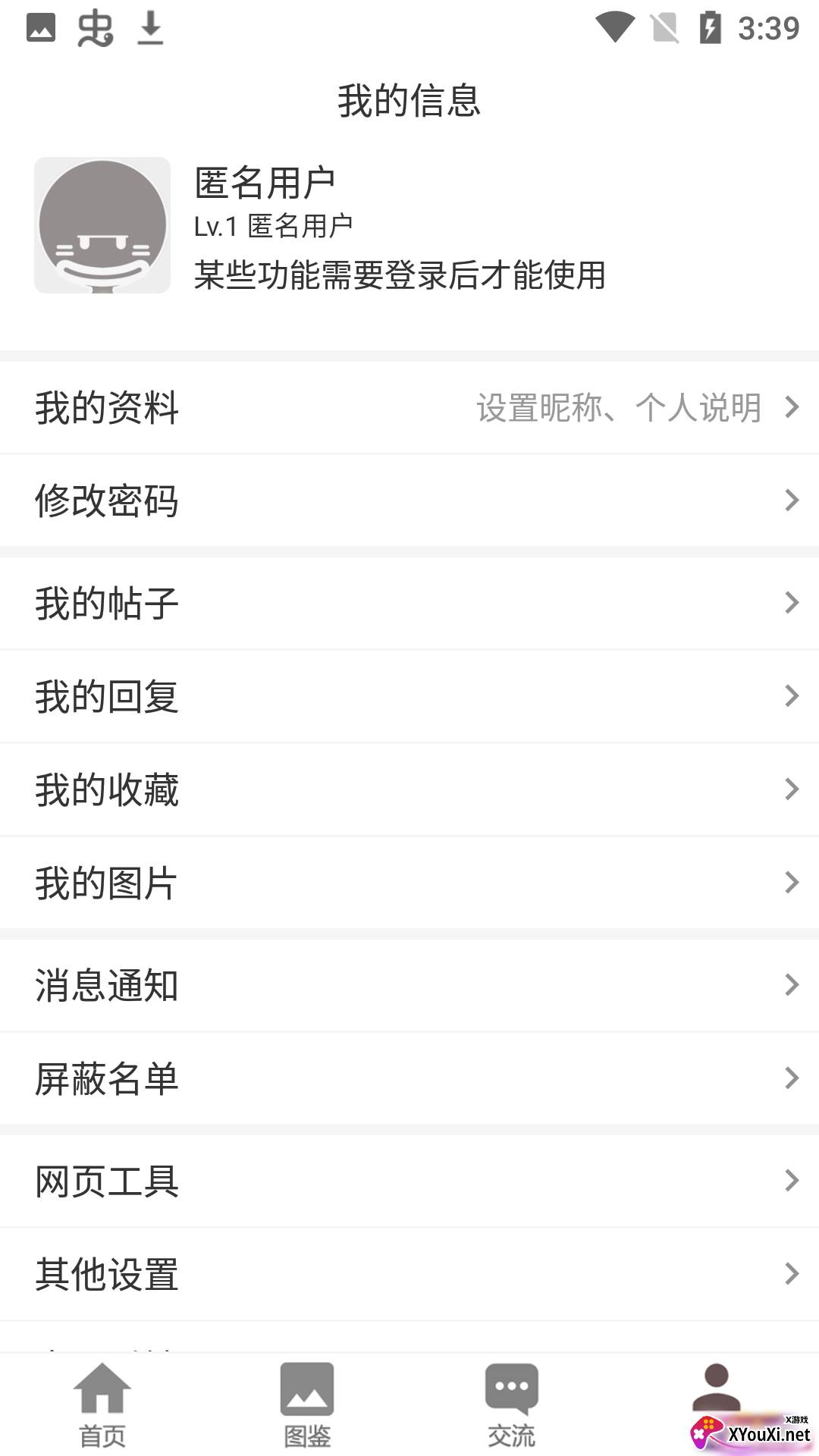Open 我的资料 profile settings
This screenshot has height=1456, width=819.
409,408
